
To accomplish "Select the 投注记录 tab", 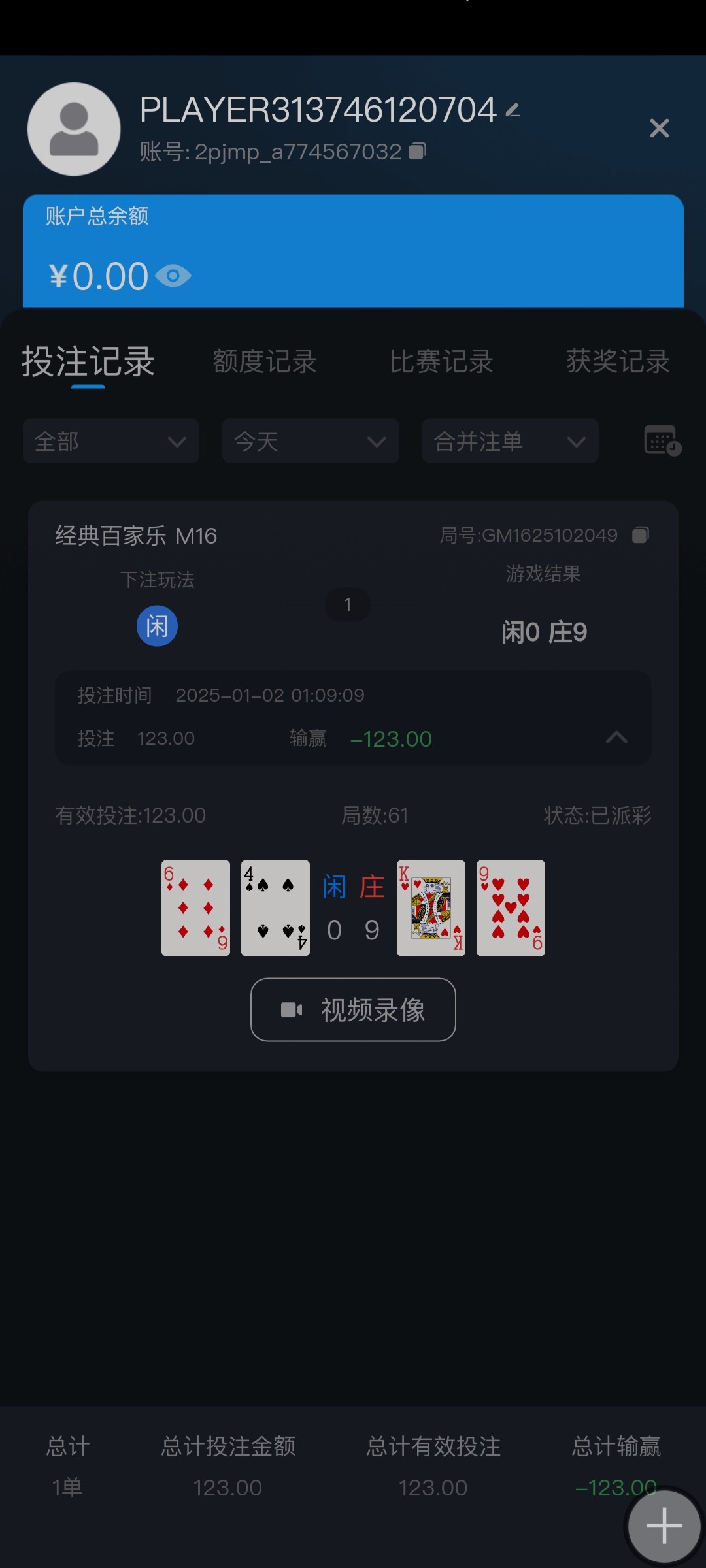I will click(88, 361).
